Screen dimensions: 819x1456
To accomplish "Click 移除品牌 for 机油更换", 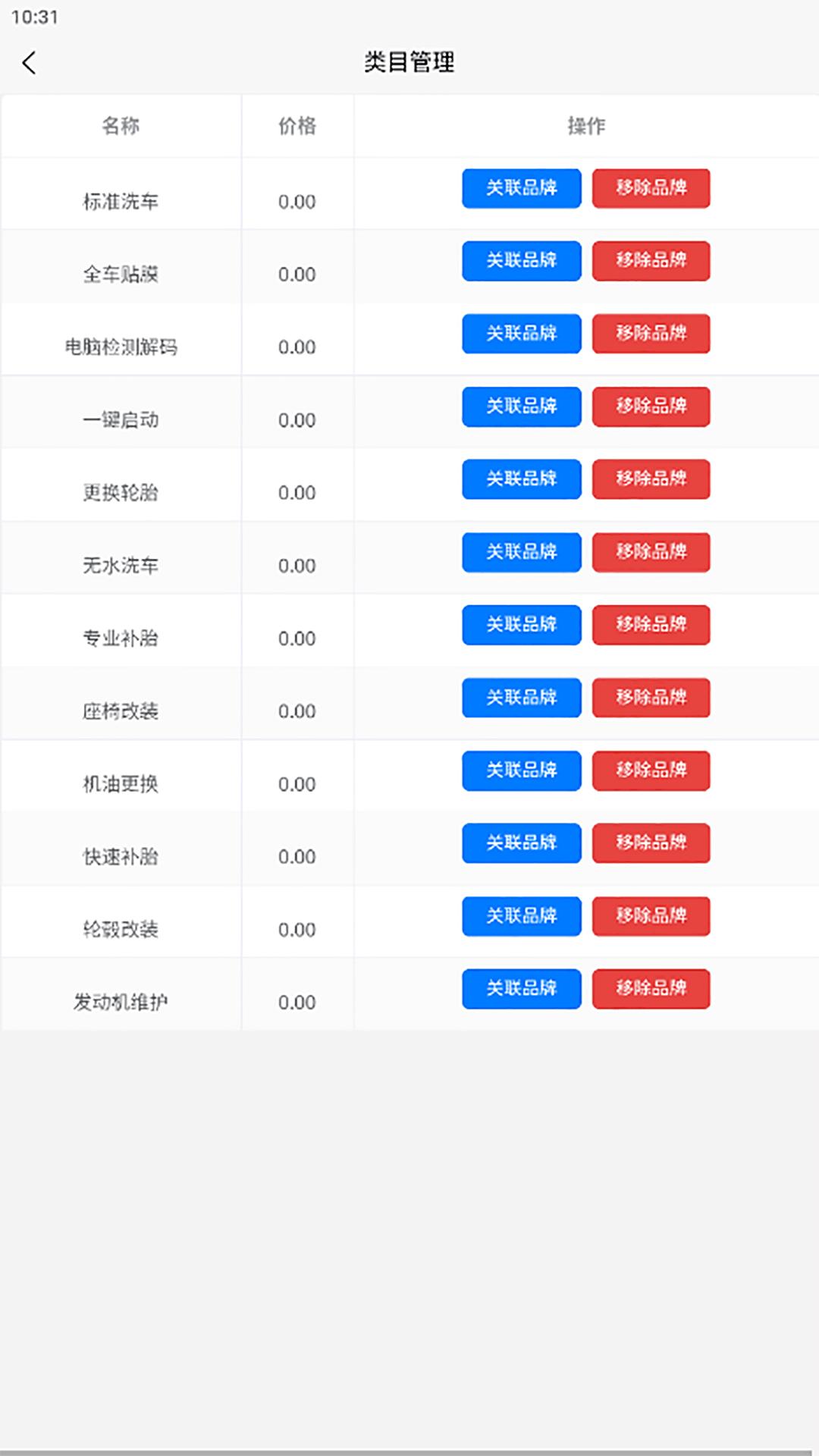I will tap(651, 770).
